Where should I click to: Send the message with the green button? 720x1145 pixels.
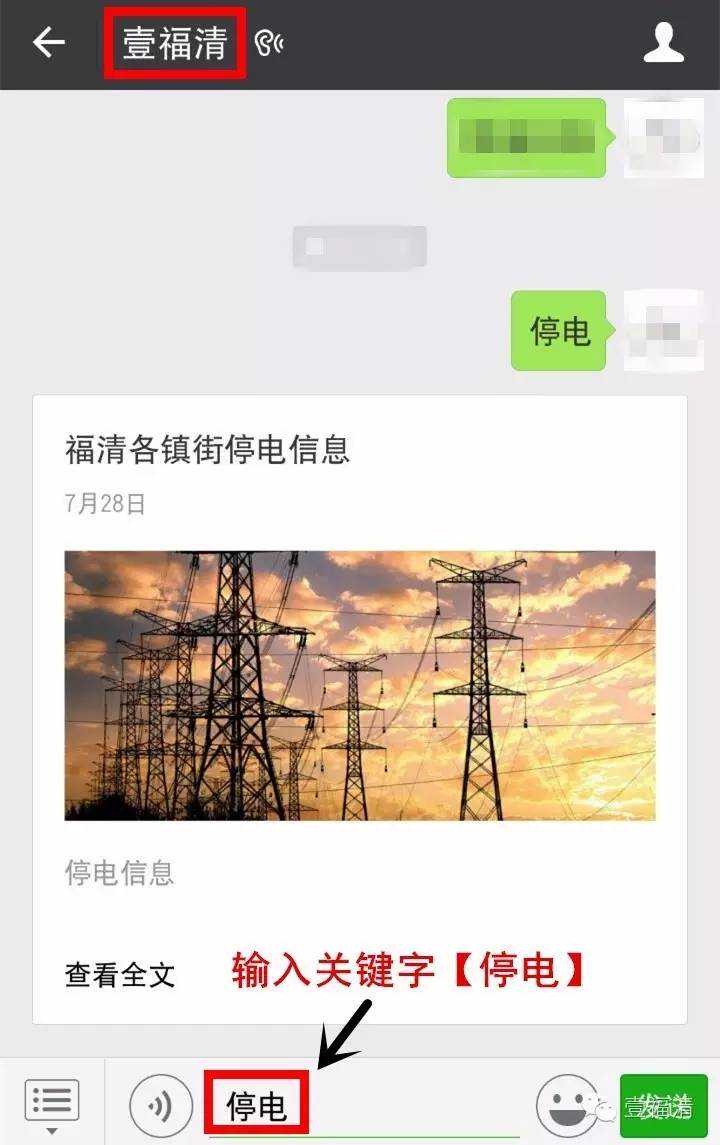(x=664, y=1106)
